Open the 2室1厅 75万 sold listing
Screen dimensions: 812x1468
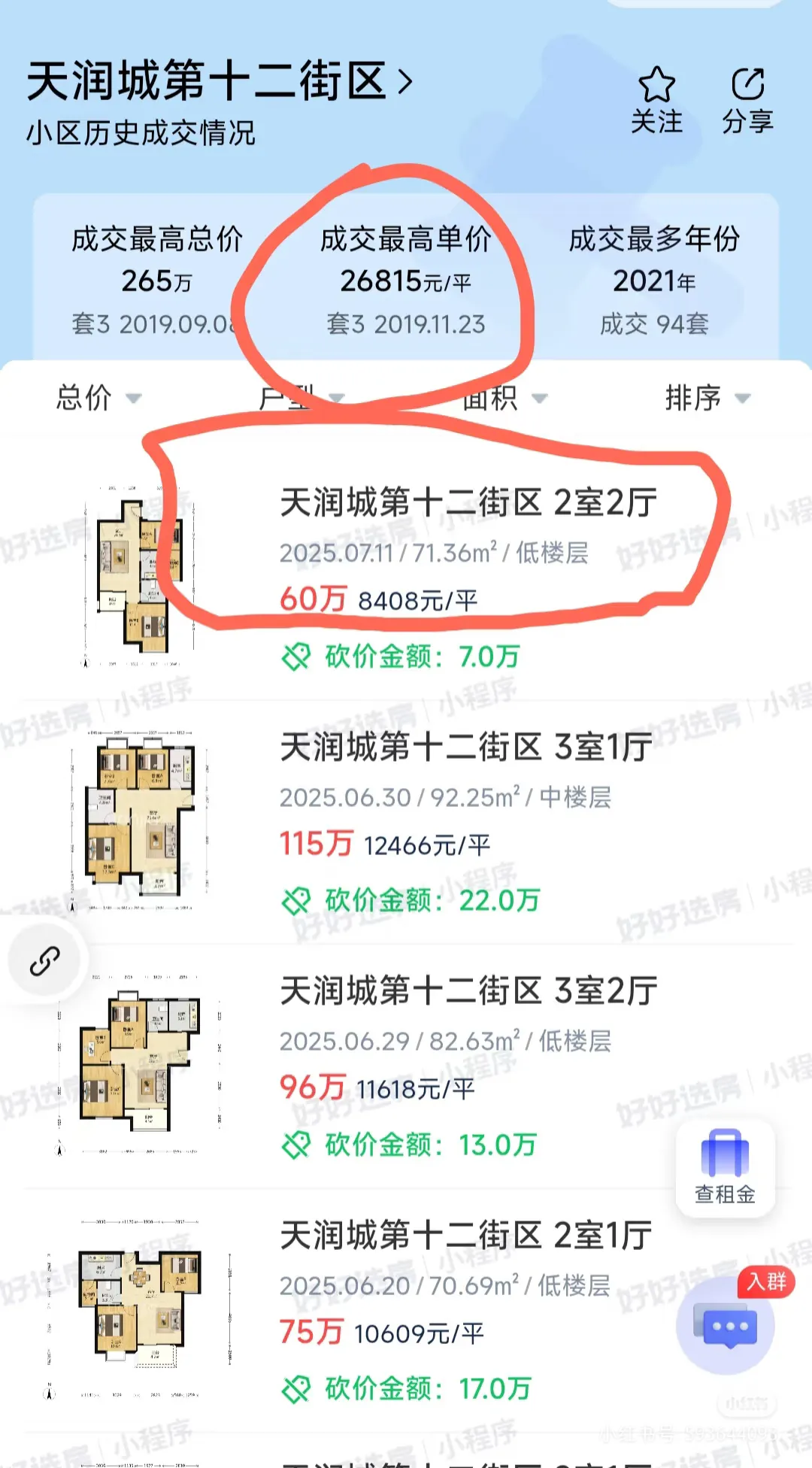pyautogui.click(x=466, y=1286)
